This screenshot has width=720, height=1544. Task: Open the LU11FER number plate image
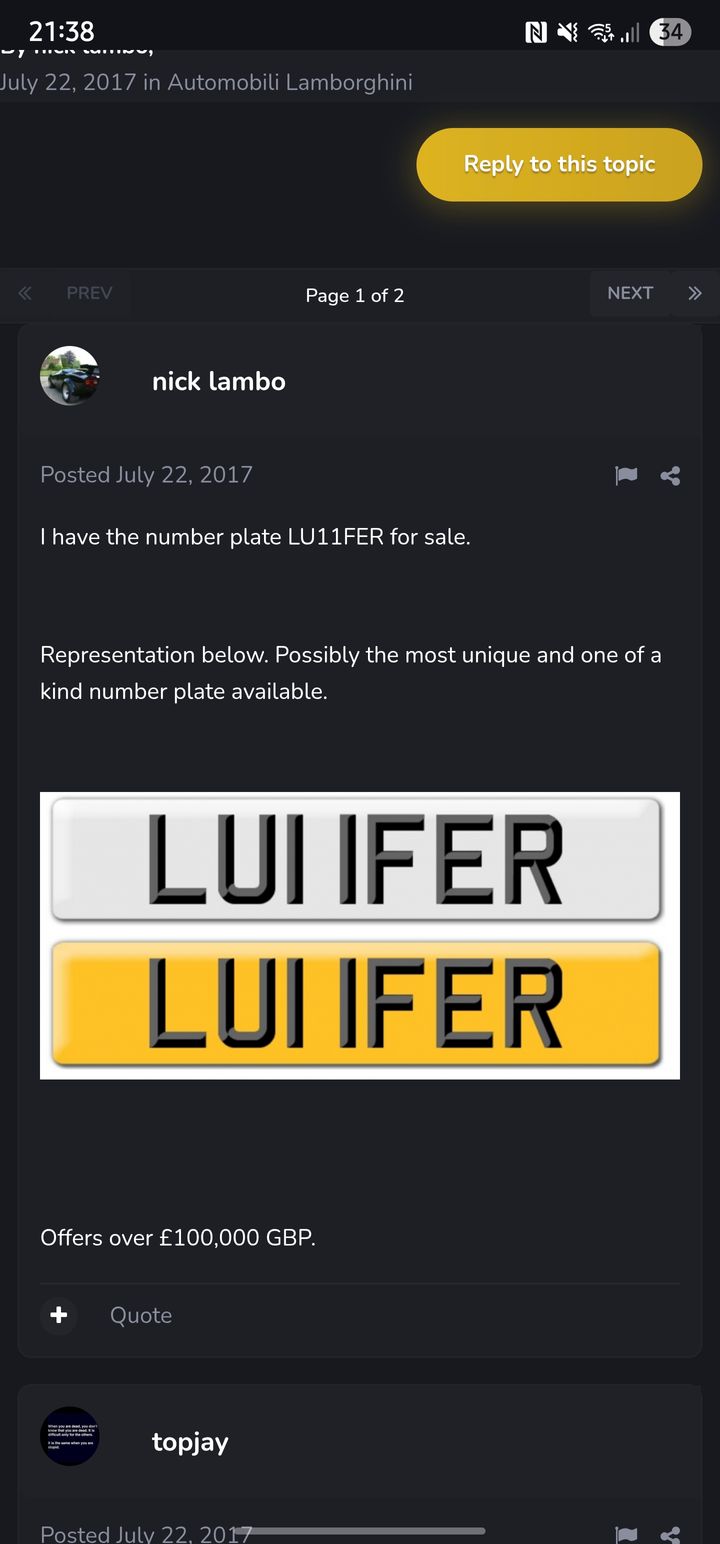[x=360, y=935]
